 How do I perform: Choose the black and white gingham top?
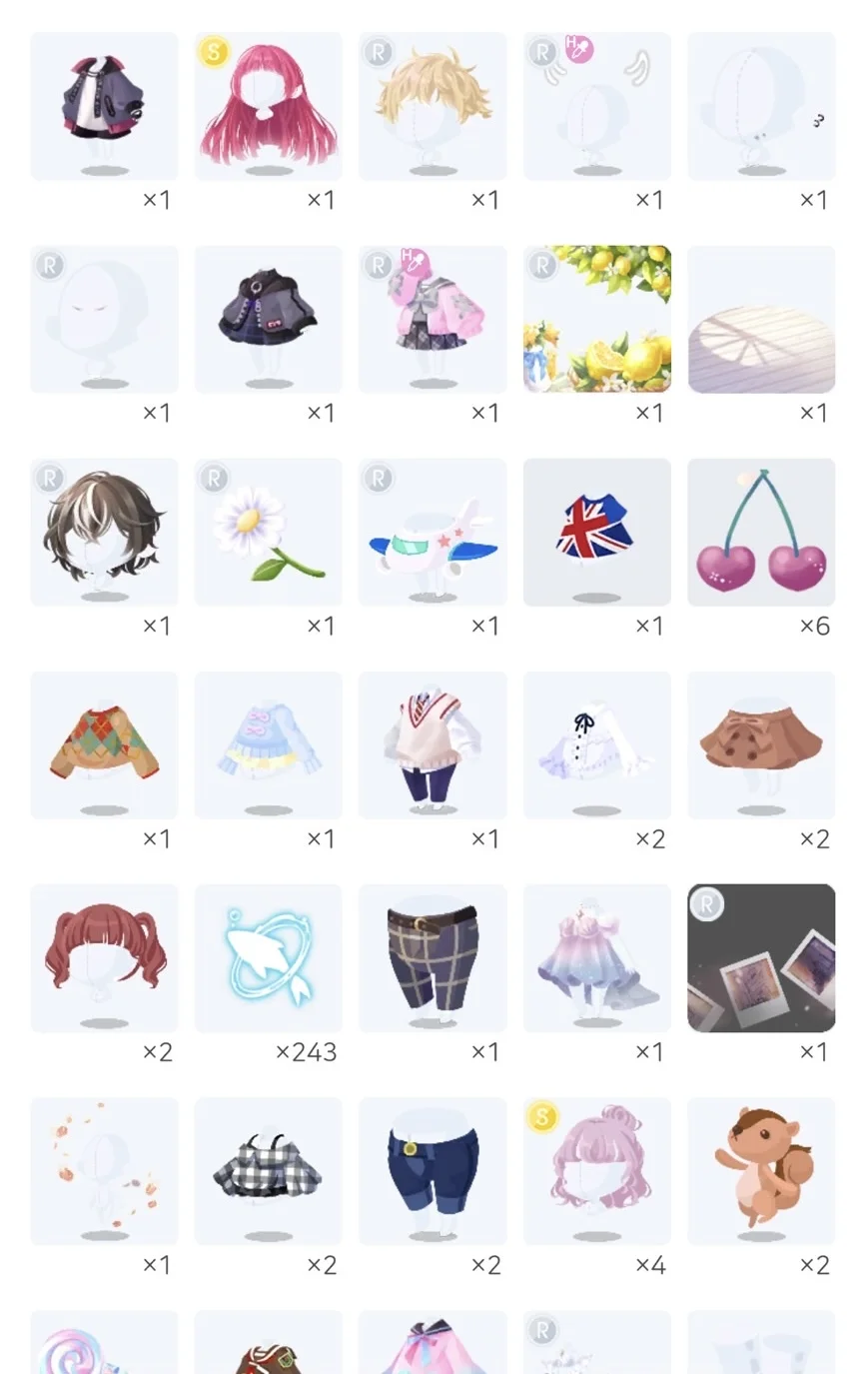pos(268,1171)
